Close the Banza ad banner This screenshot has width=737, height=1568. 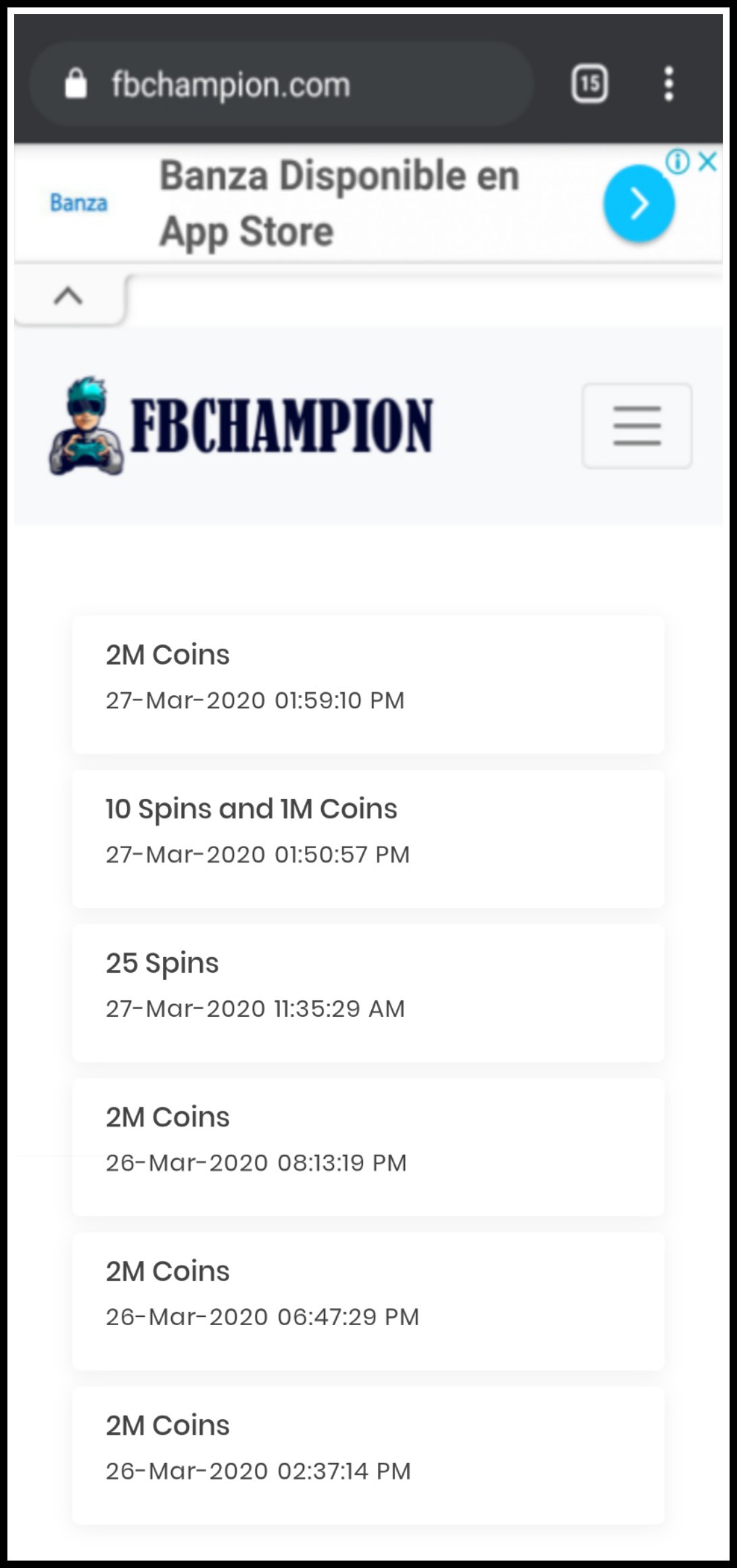(x=707, y=162)
